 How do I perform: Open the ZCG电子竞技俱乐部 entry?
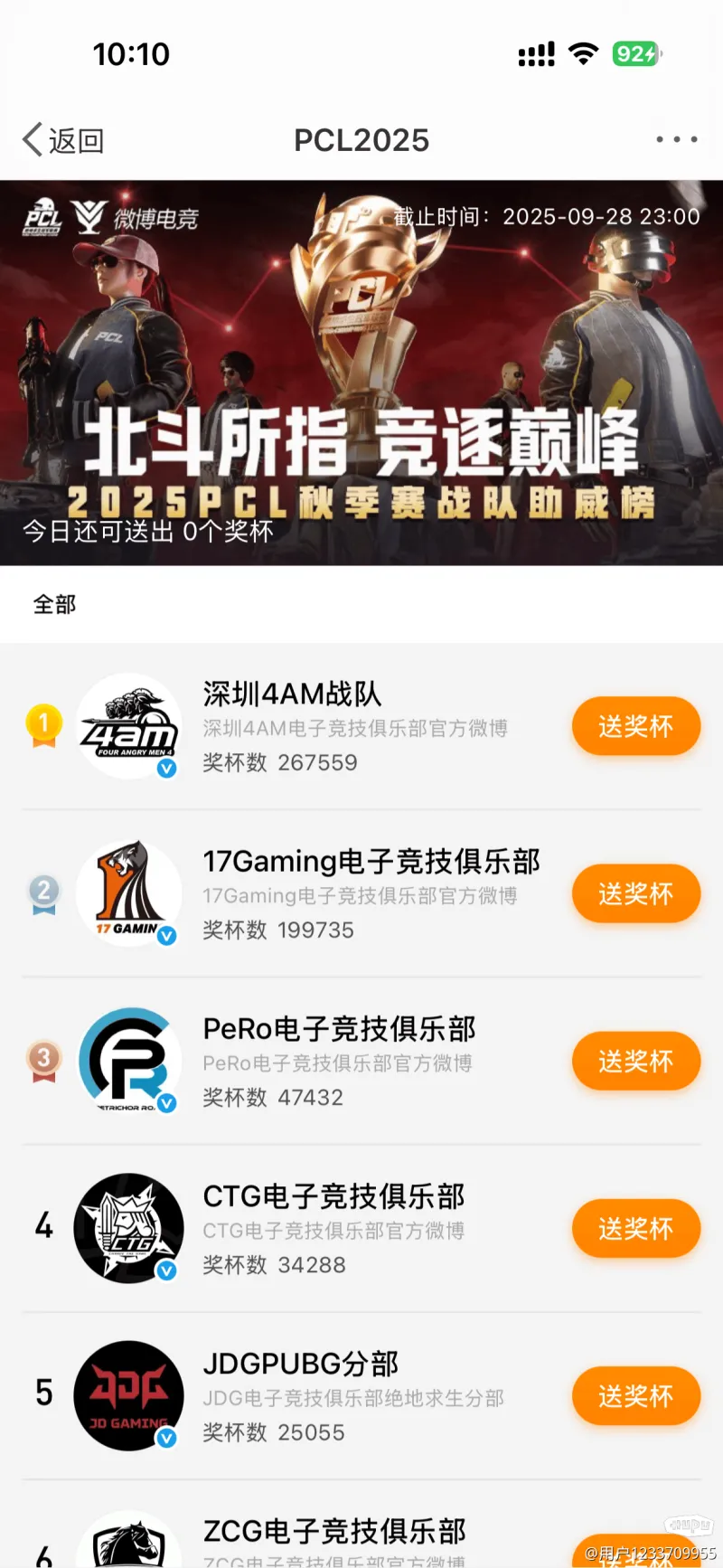click(x=334, y=1532)
